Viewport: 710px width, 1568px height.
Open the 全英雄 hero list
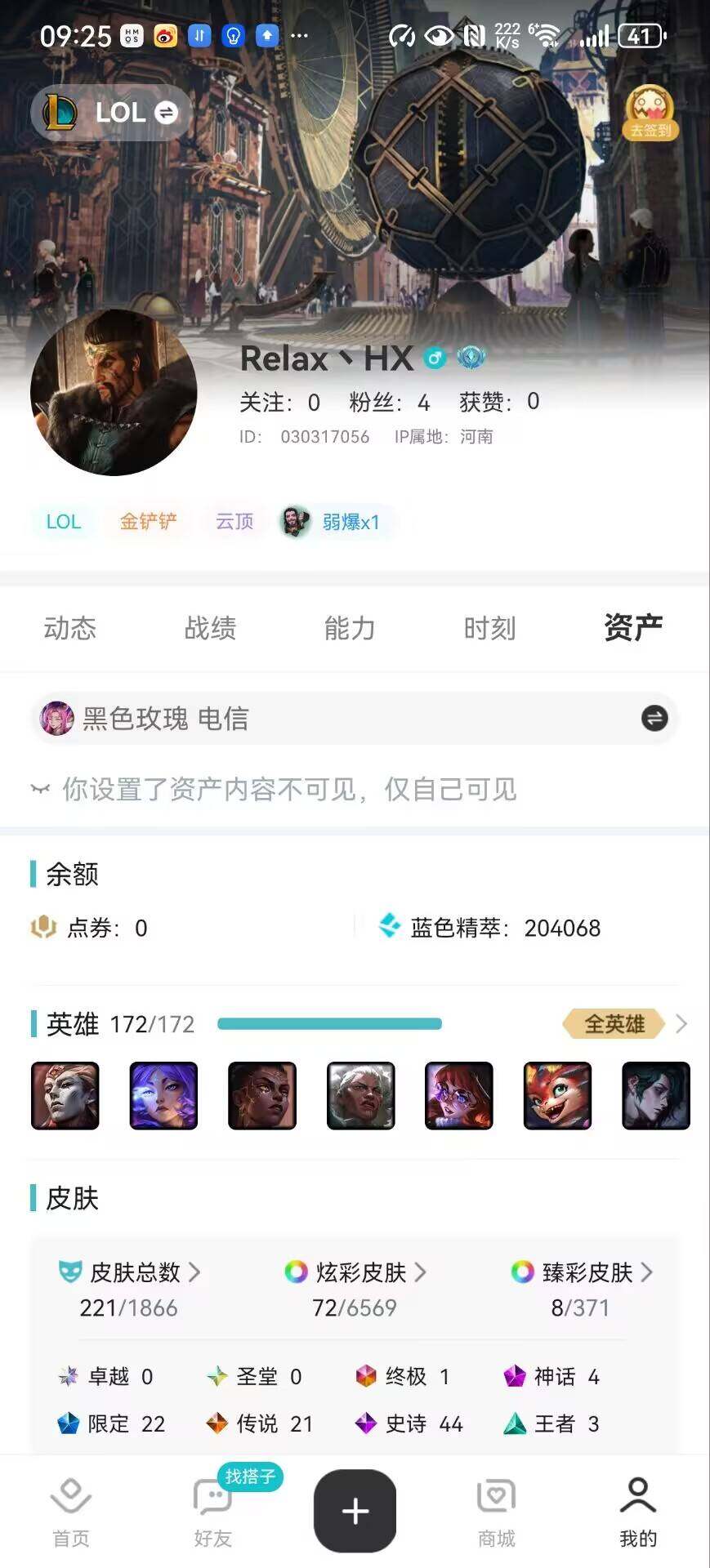pos(625,1023)
